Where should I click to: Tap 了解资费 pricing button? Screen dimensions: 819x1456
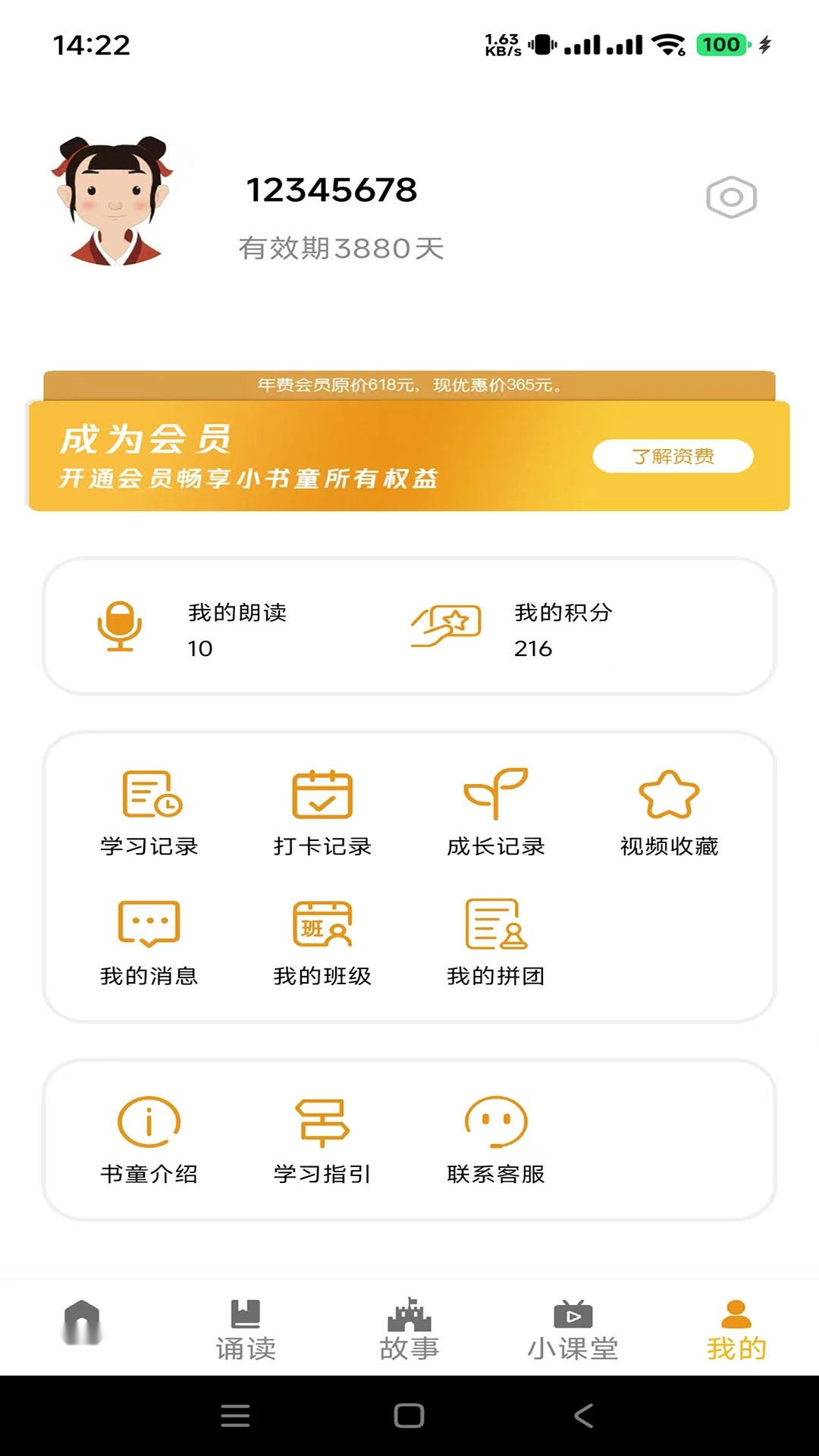673,455
